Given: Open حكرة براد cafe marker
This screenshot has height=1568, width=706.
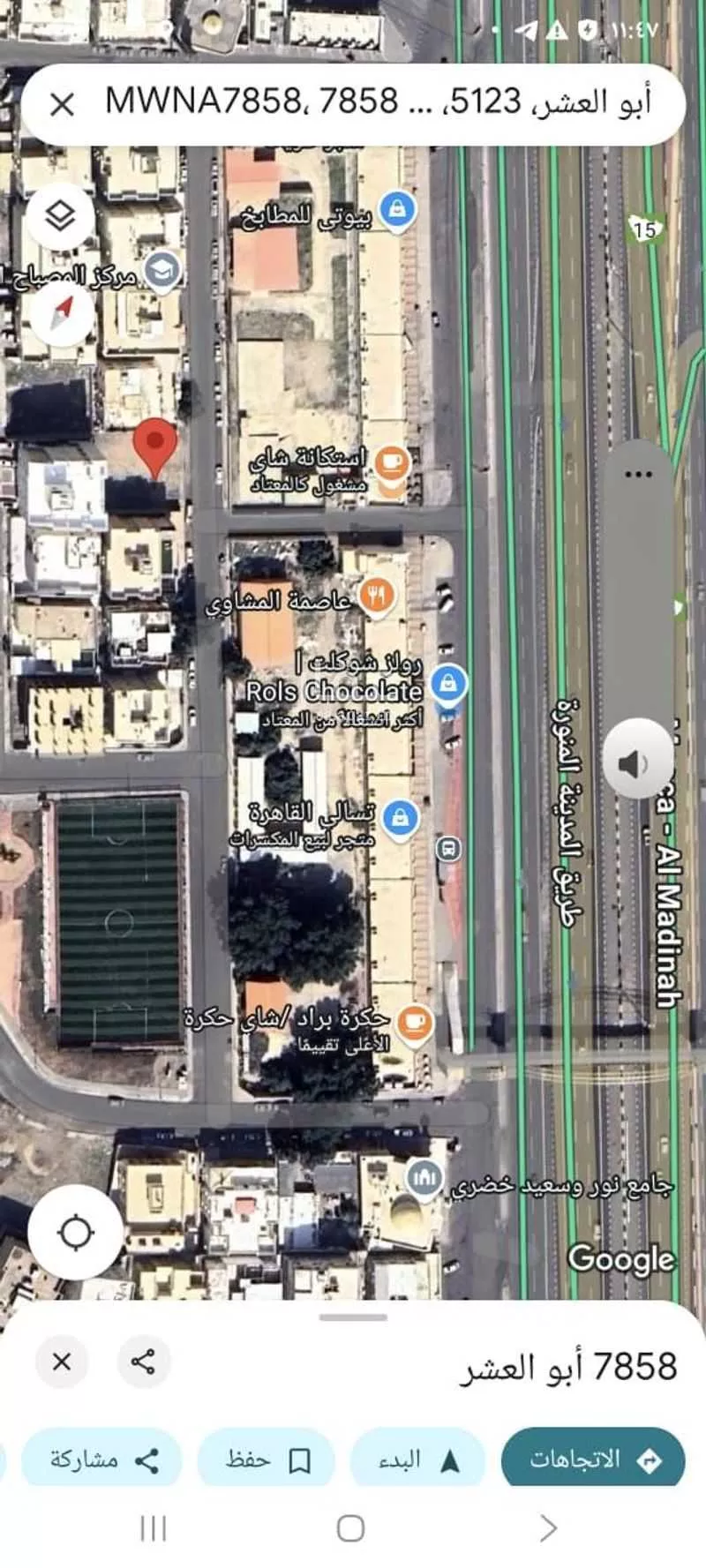Looking at the screenshot, I should click(x=414, y=1024).
